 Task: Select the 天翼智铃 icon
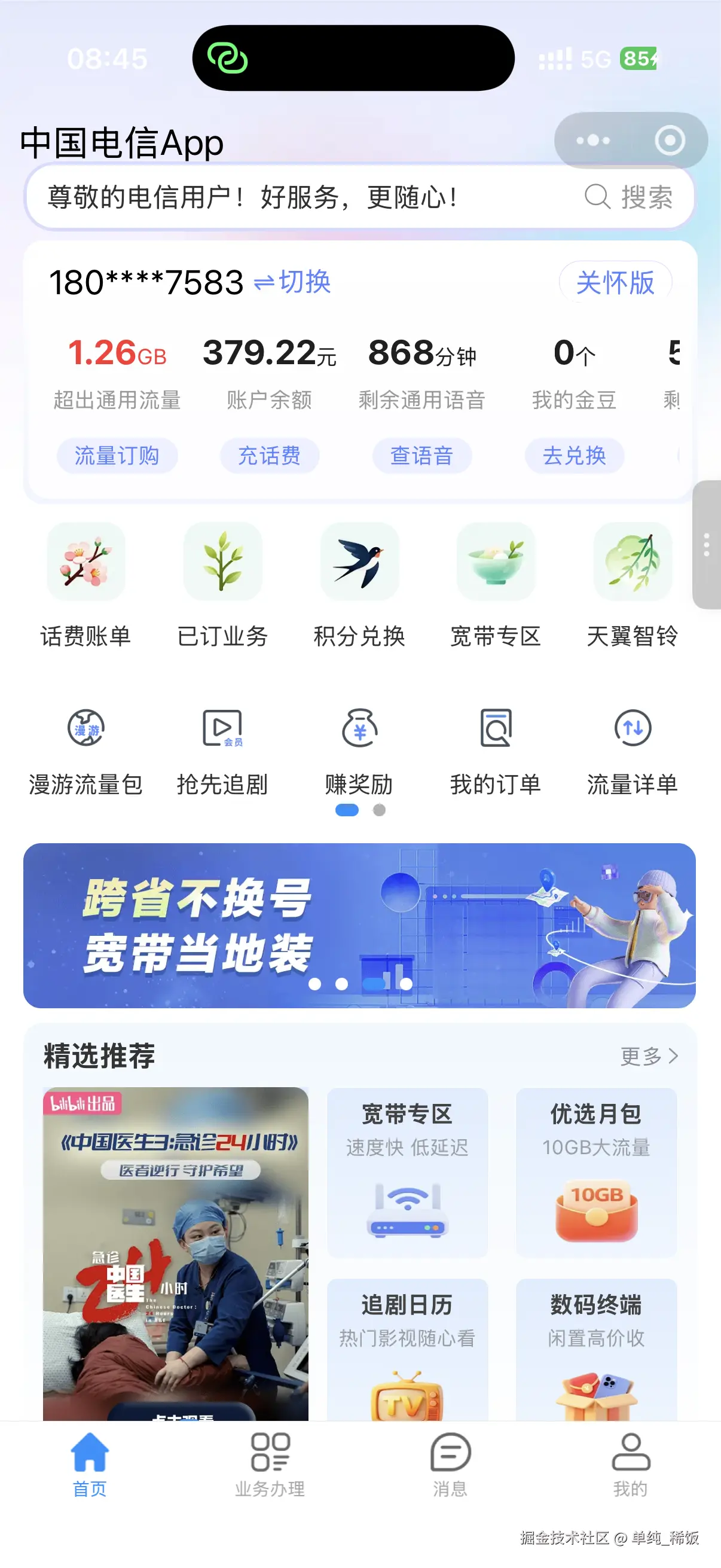click(633, 560)
